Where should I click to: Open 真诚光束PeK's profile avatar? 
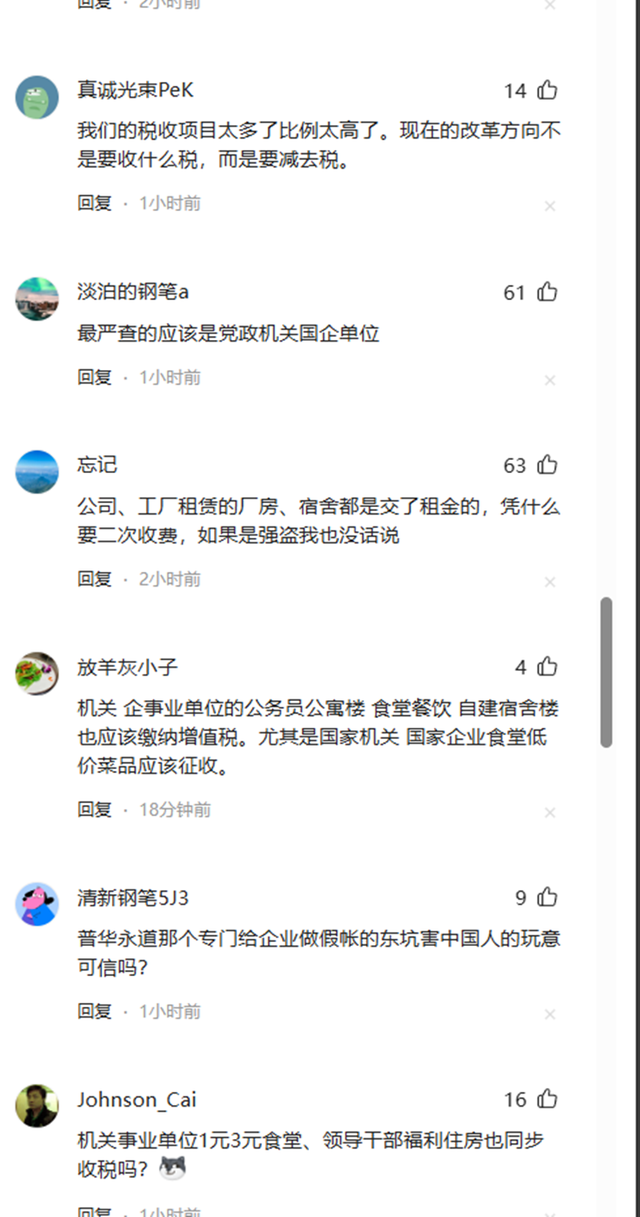coord(37,97)
